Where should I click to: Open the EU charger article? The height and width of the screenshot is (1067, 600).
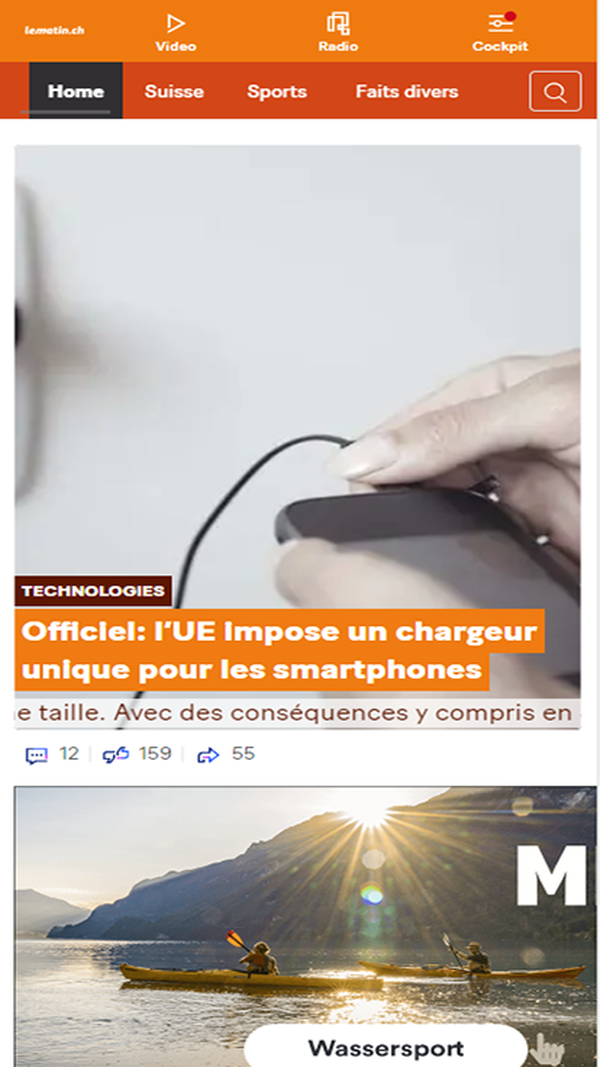(279, 648)
